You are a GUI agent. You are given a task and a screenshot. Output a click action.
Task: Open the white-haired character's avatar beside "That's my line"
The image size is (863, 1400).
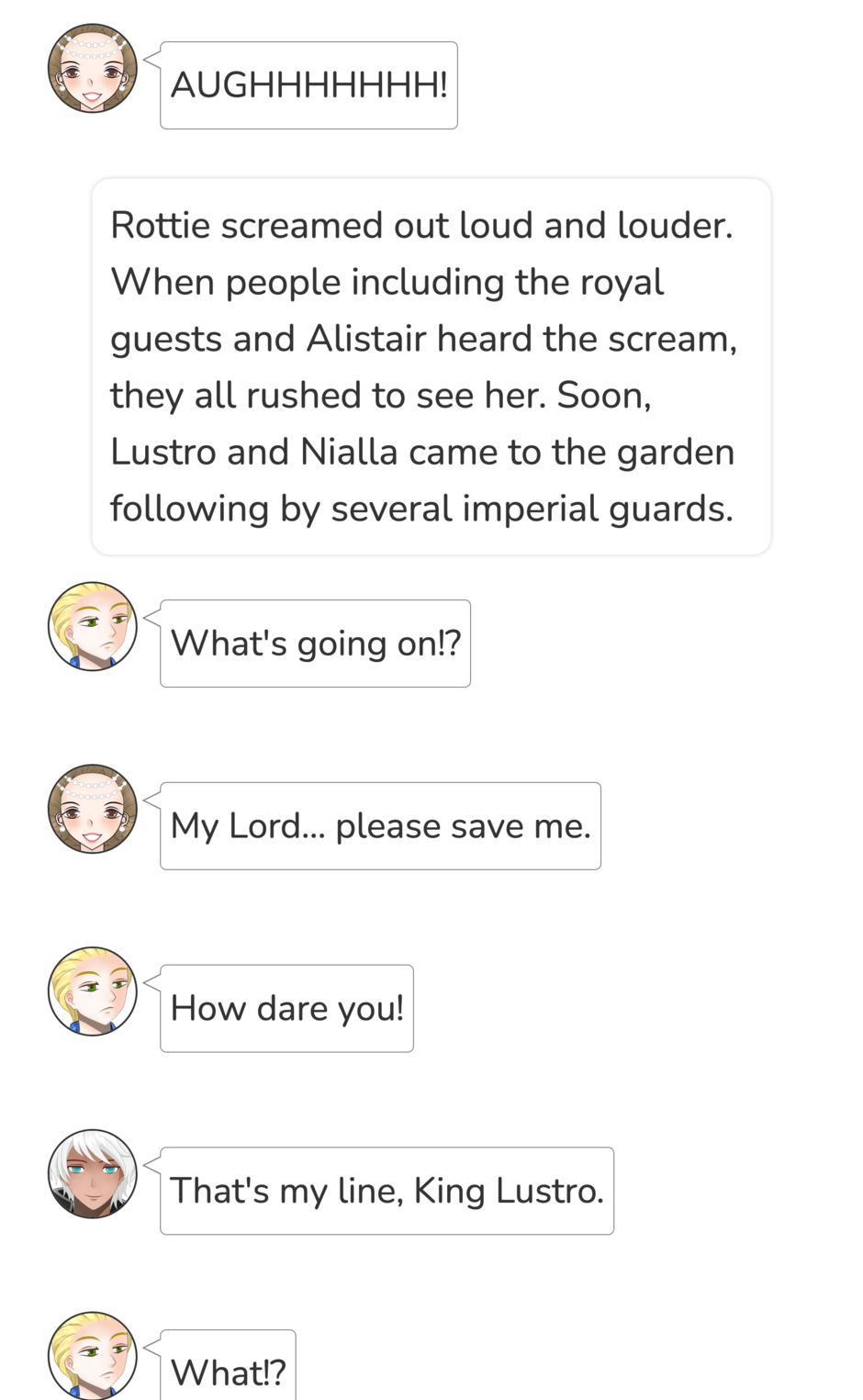point(93,1173)
